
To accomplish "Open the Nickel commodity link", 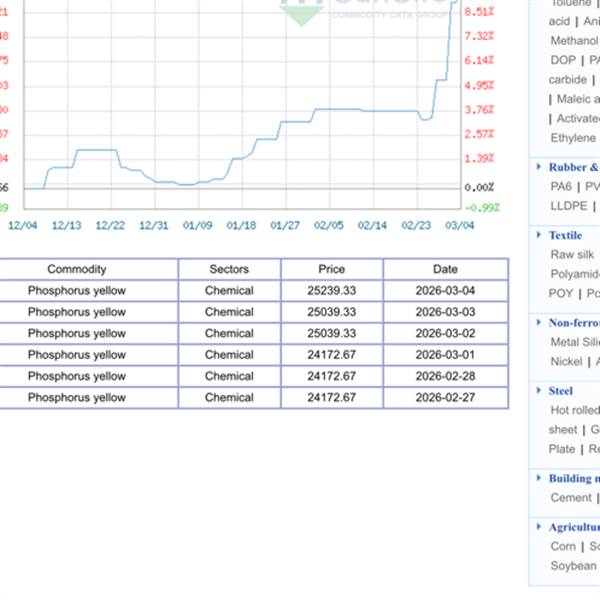I will point(566,361).
